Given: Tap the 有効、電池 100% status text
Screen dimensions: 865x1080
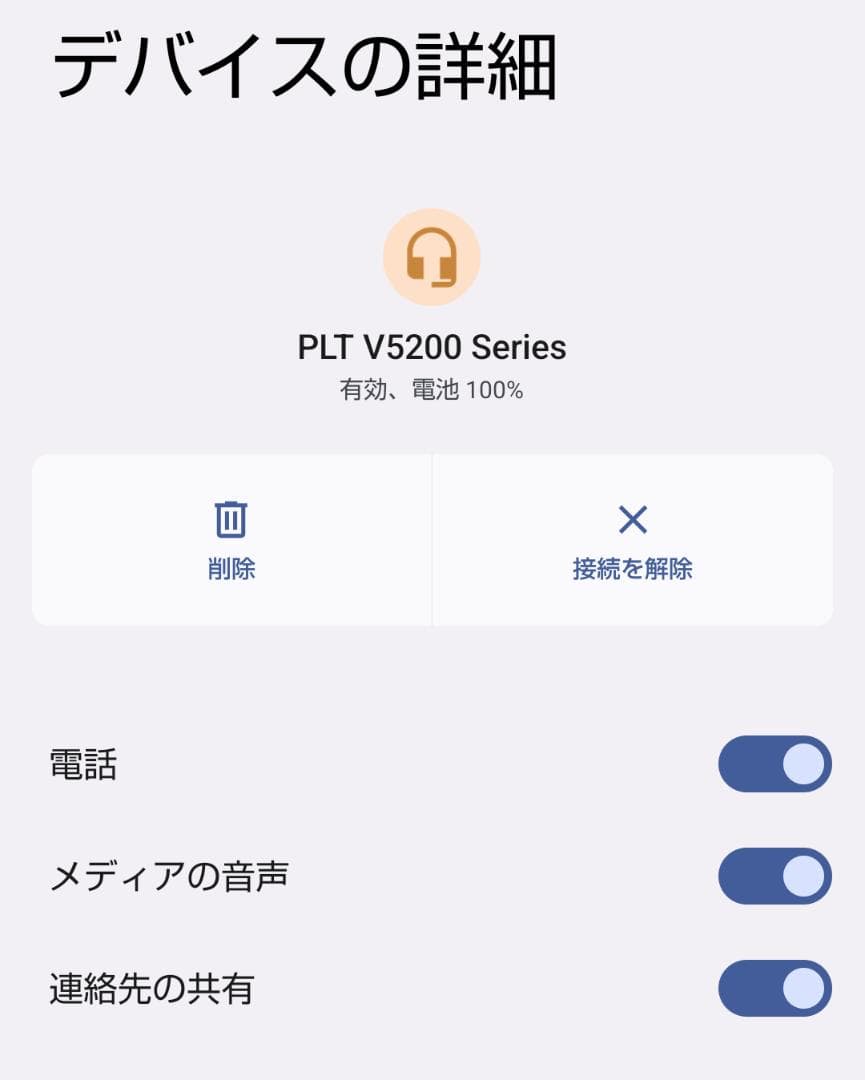Looking at the screenshot, I should [432, 386].
